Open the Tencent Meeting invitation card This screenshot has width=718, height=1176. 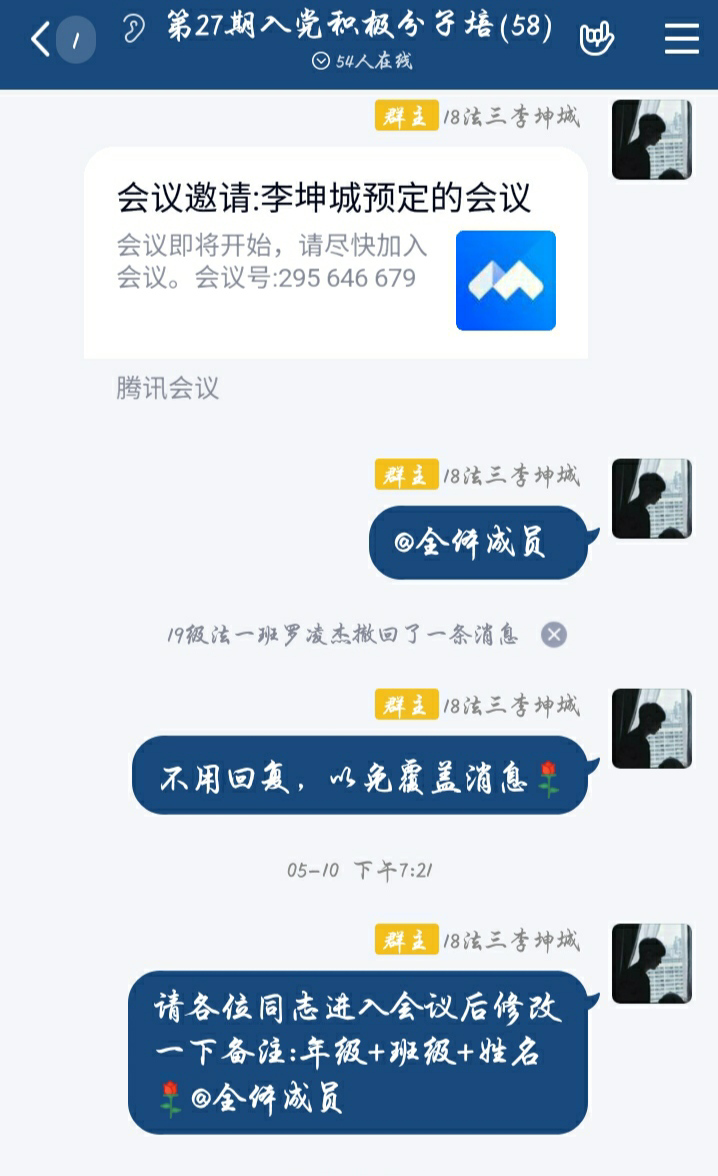point(335,253)
